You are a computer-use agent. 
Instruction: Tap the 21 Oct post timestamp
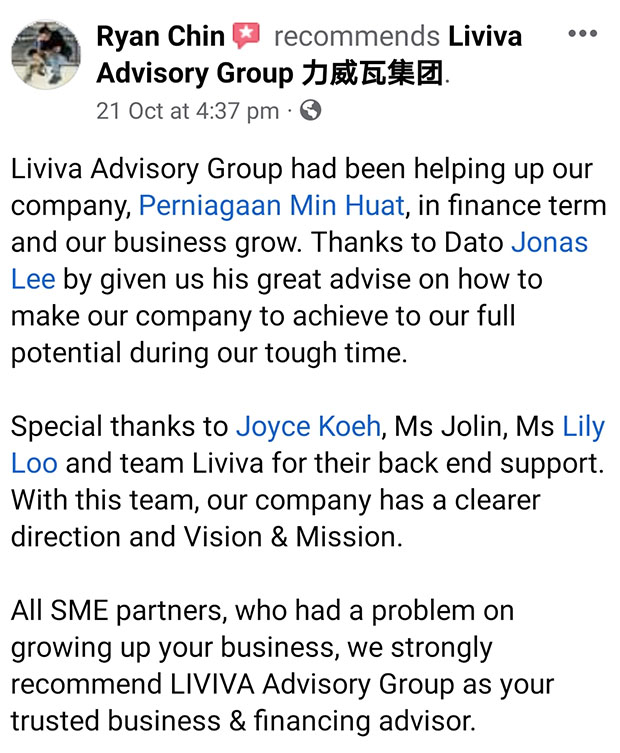187,111
